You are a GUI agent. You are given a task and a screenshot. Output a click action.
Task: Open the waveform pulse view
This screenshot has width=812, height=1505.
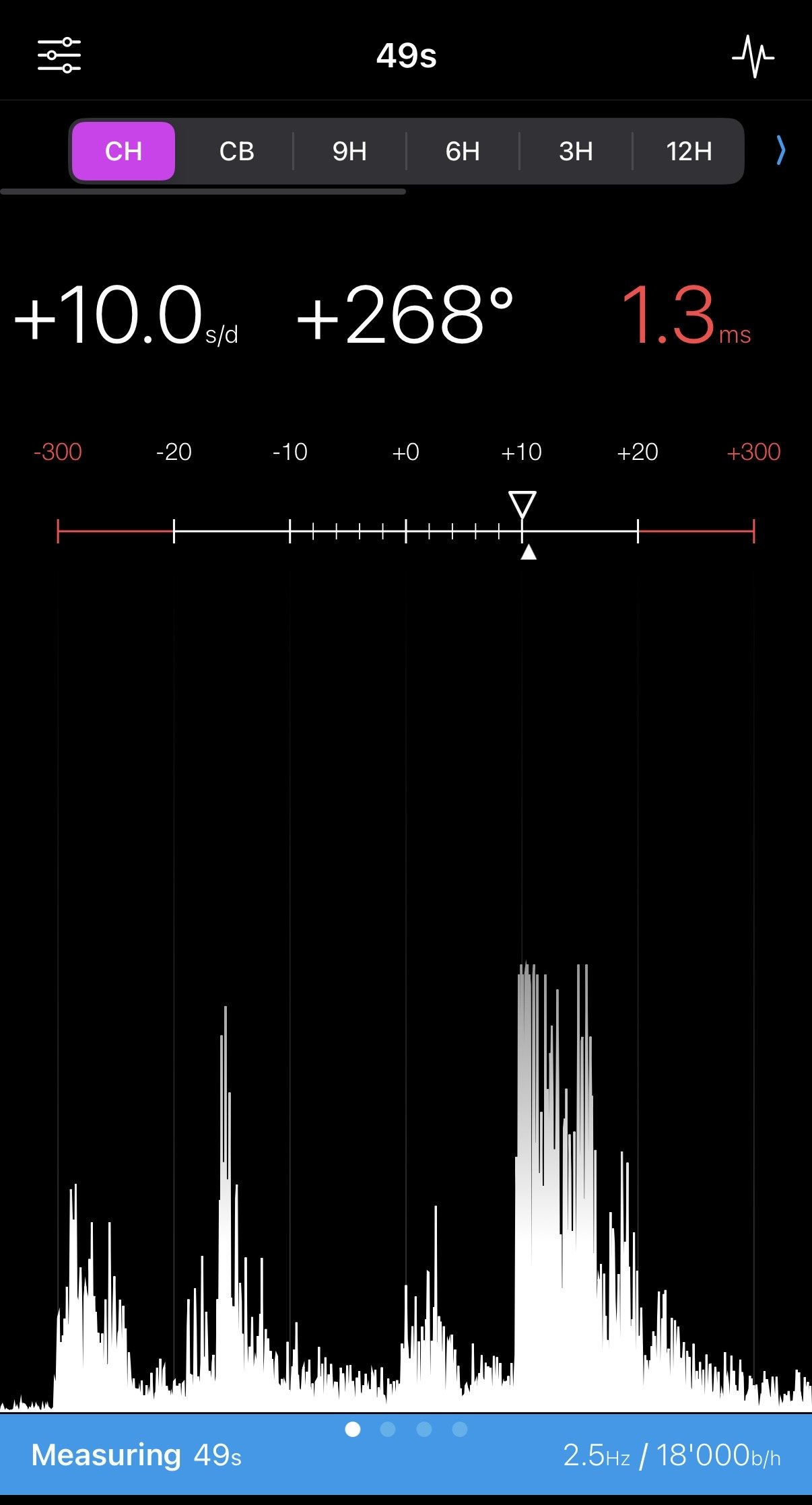coord(753,57)
